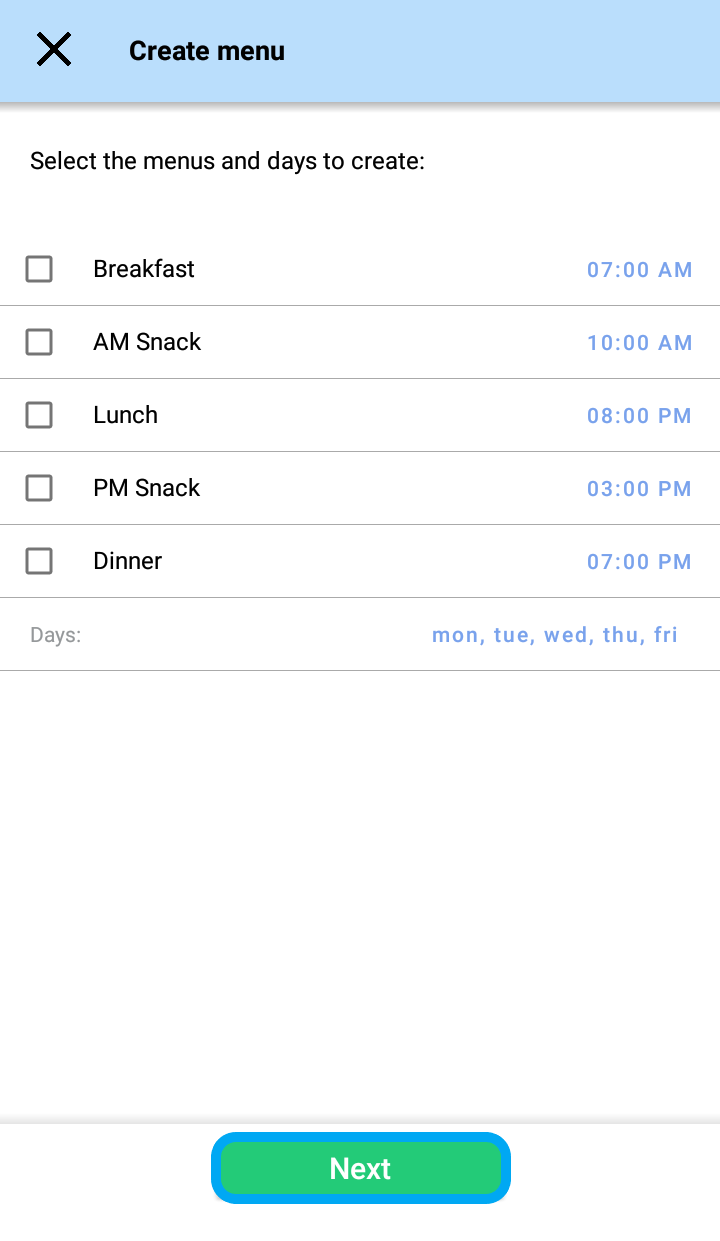Viewport: 720px width, 1241px height.
Task: Adjust Lunch time 08:00 PM
Action: [x=639, y=416]
